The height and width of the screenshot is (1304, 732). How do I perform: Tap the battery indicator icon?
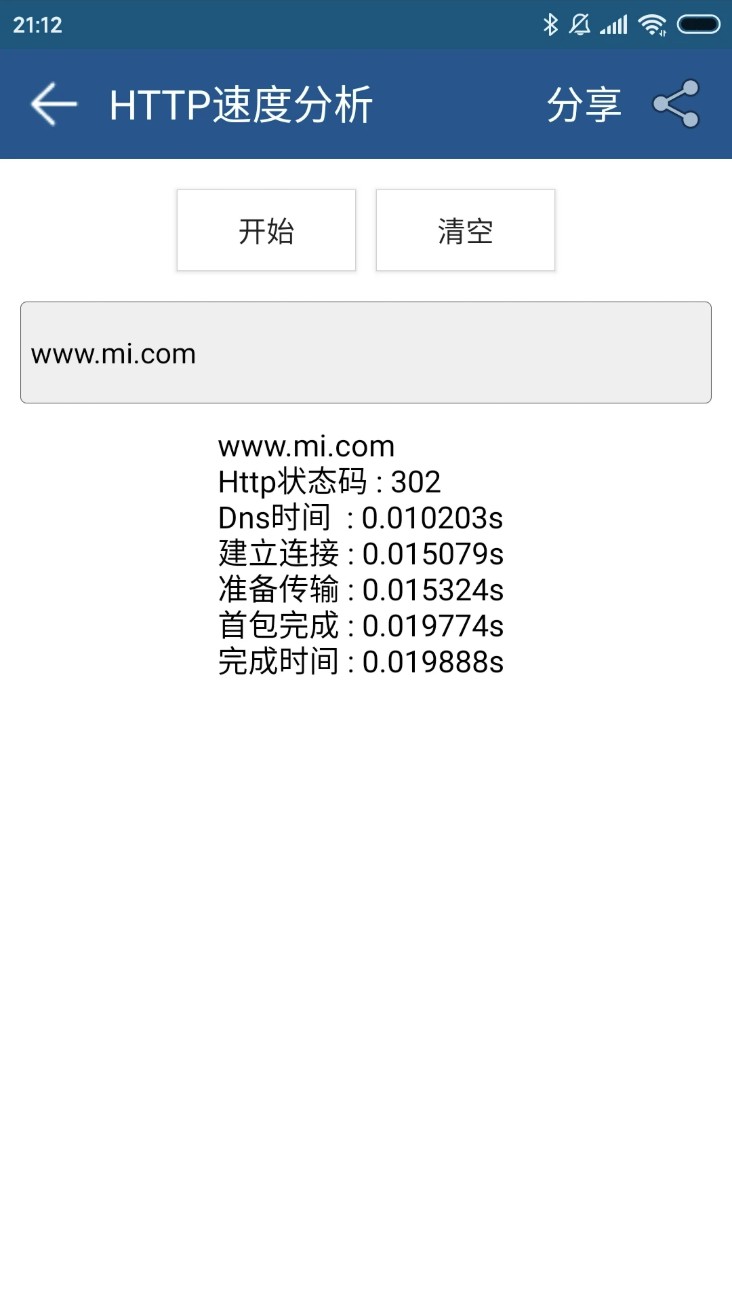coord(700,24)
